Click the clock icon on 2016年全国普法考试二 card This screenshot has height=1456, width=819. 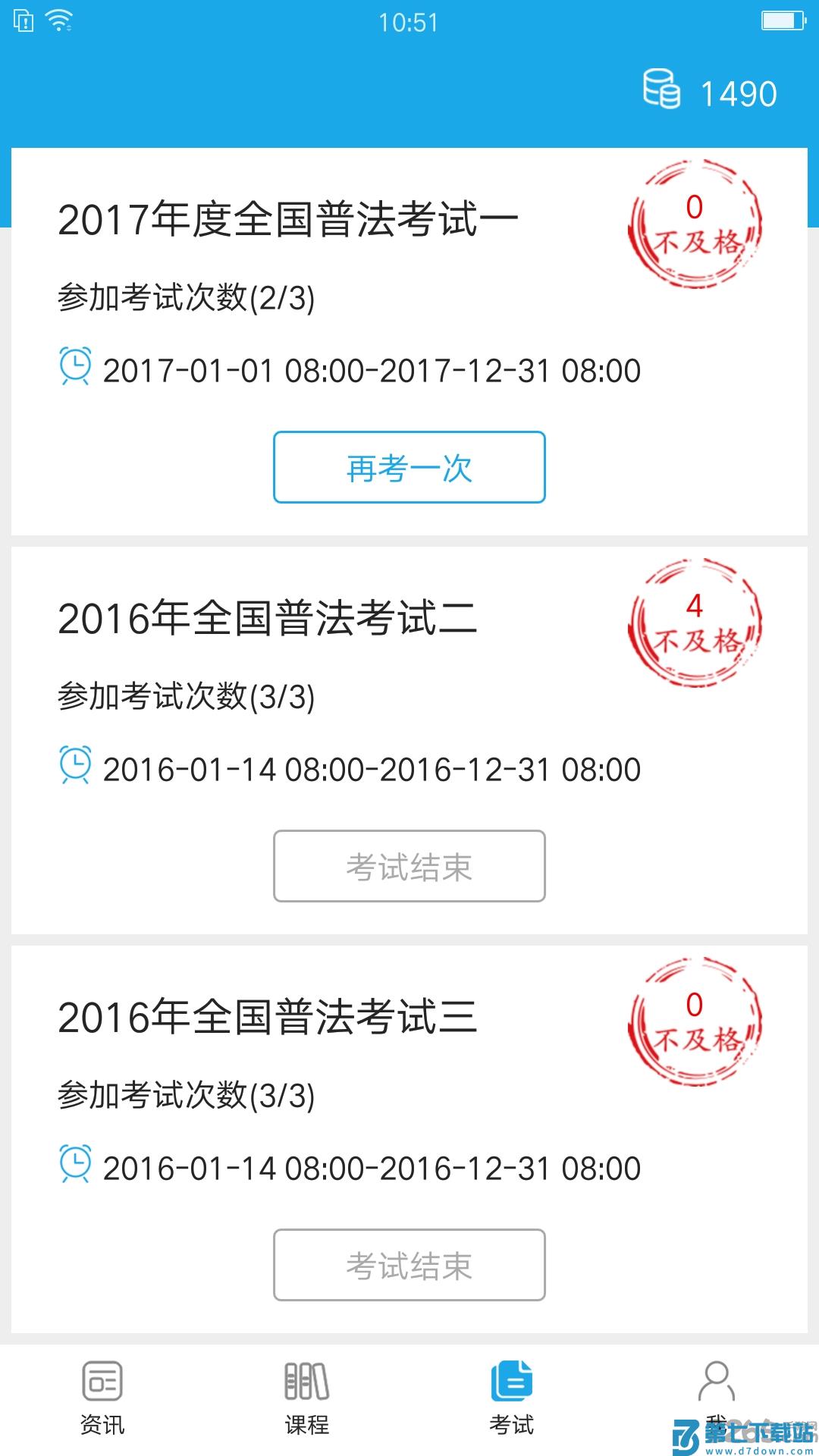coord(75,767)
